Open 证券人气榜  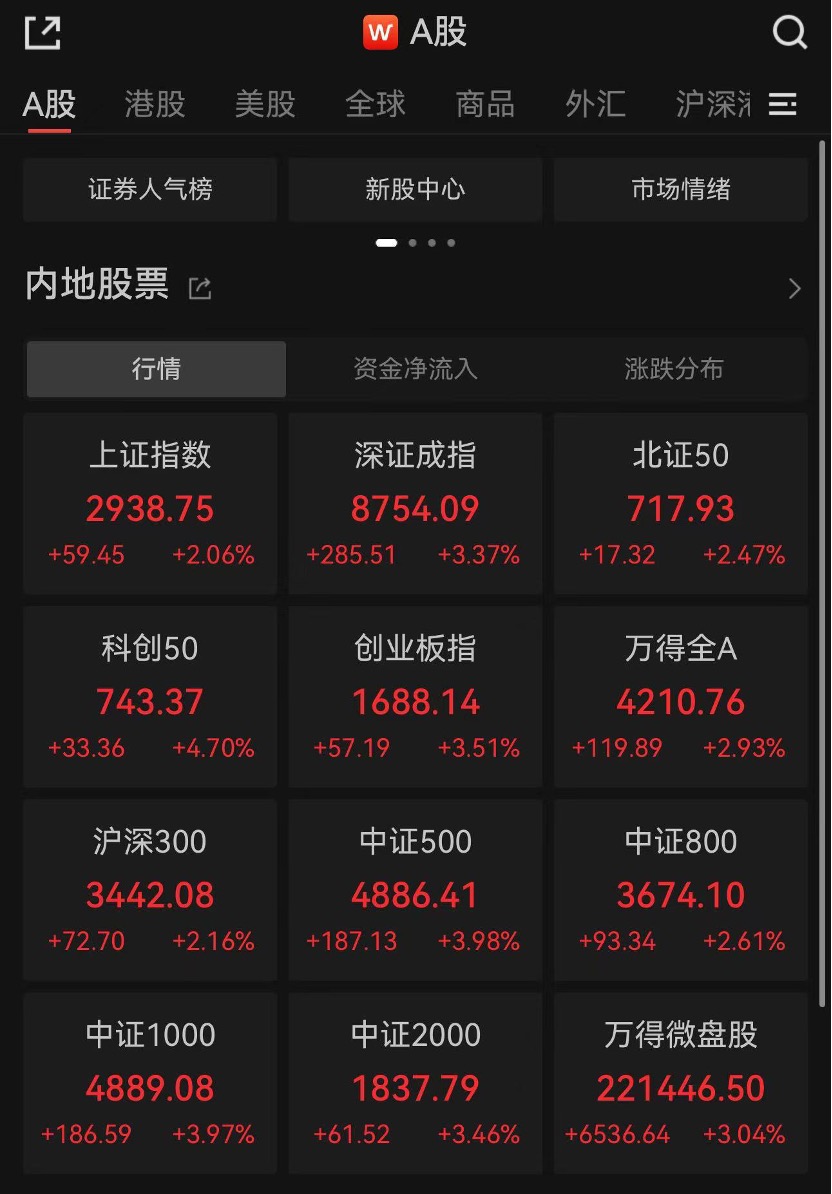click(150, 189)
